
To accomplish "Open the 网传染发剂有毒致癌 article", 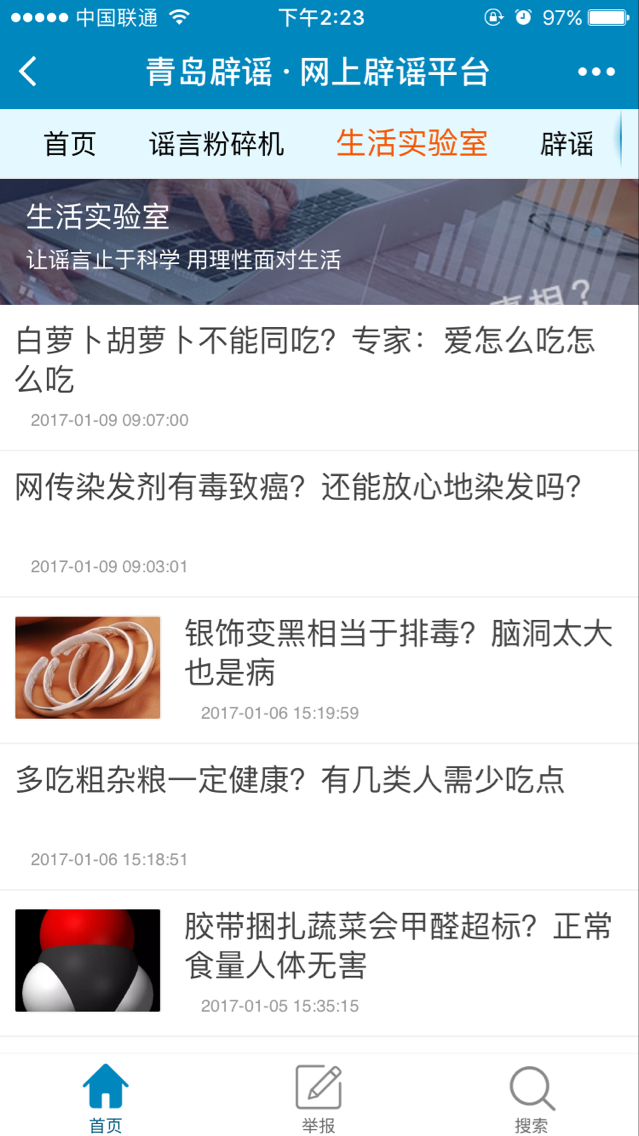I will [x=298, y=488].
